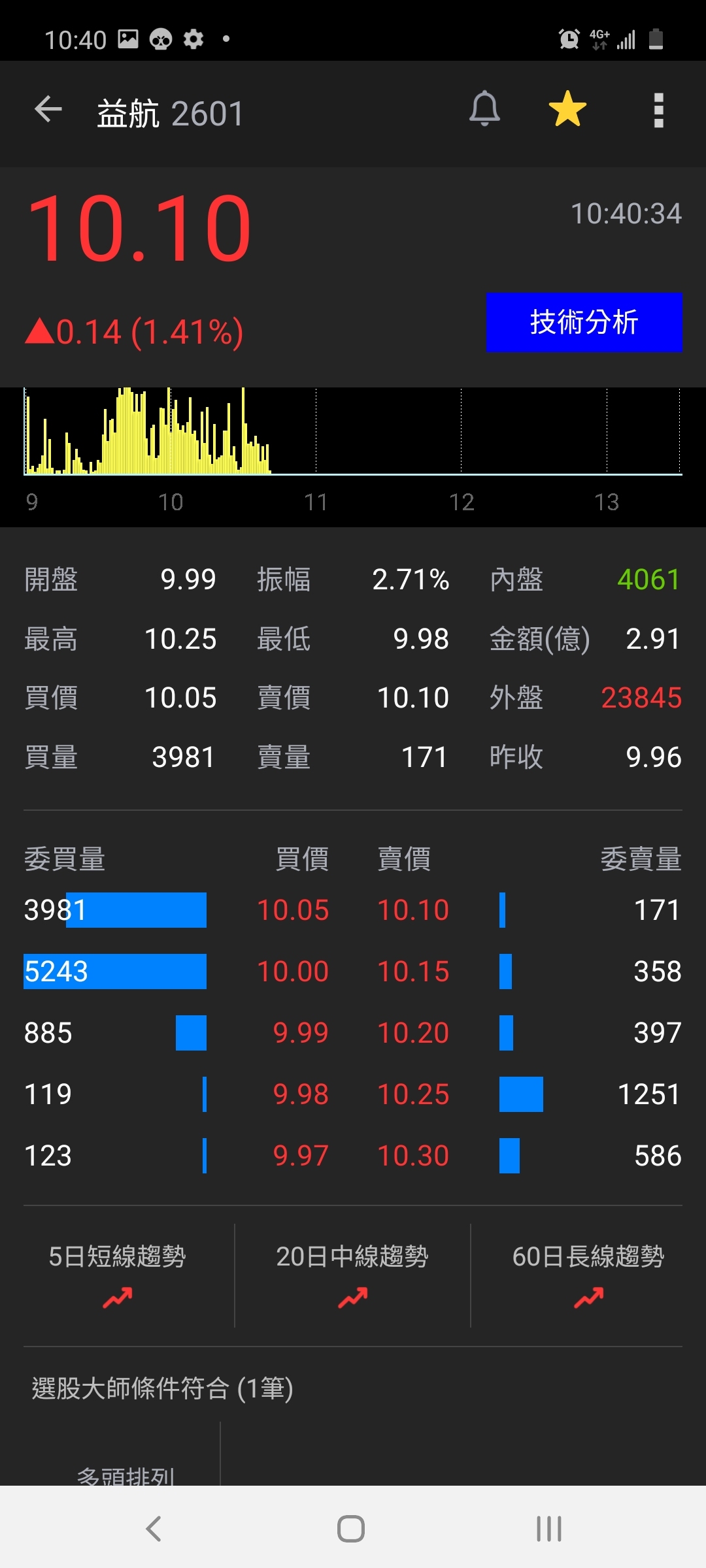Open system recent apps

coord(548,1529)
